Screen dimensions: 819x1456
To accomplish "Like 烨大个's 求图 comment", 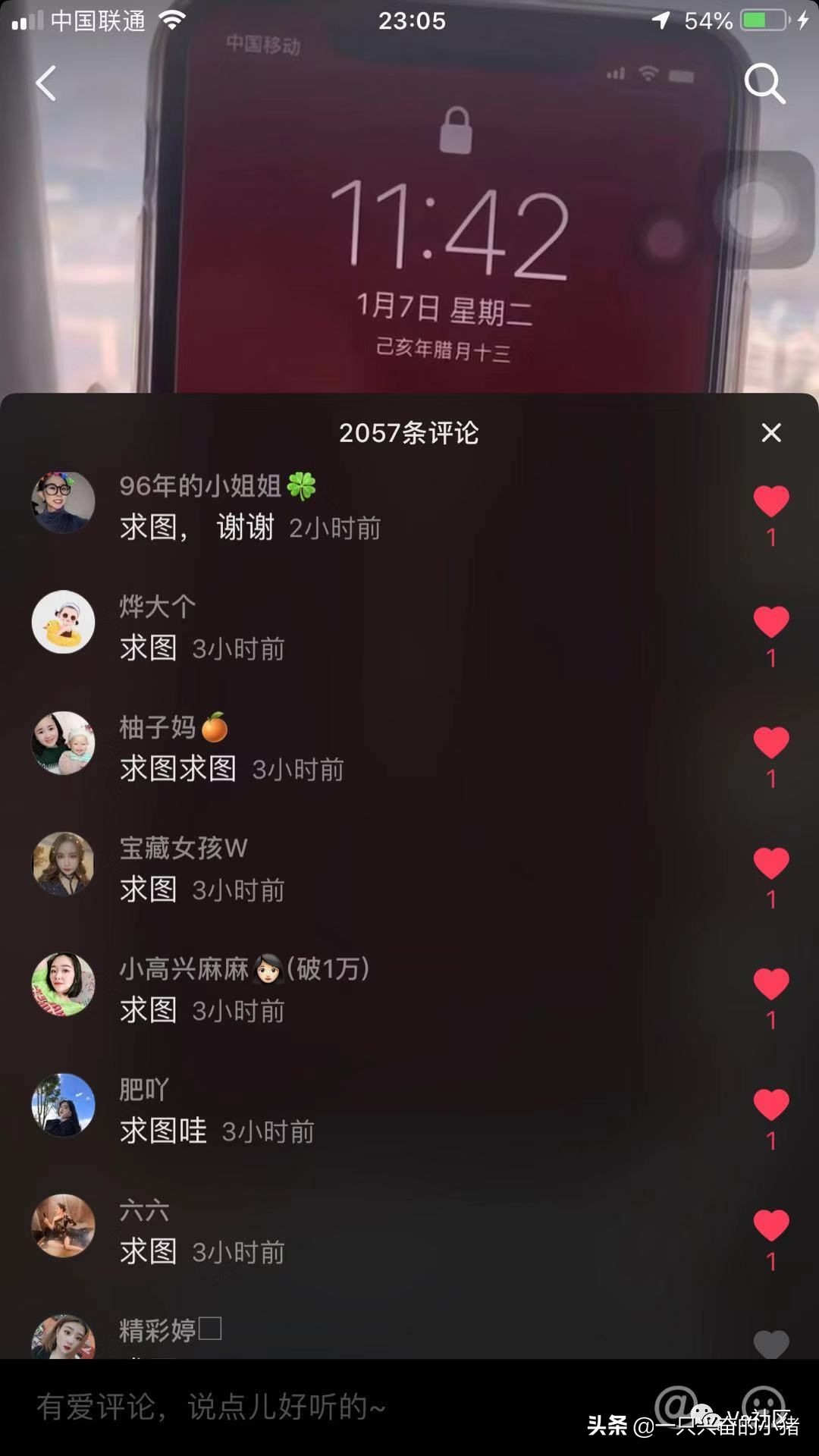I will 772,622.
